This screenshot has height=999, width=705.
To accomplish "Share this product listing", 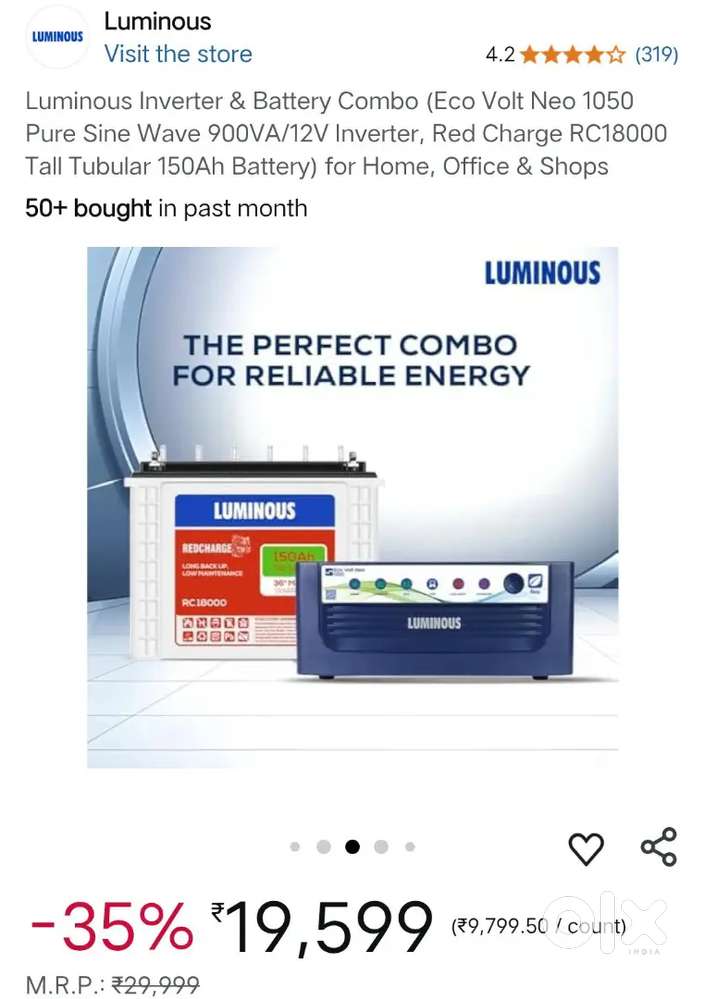I will pos(658,848).
